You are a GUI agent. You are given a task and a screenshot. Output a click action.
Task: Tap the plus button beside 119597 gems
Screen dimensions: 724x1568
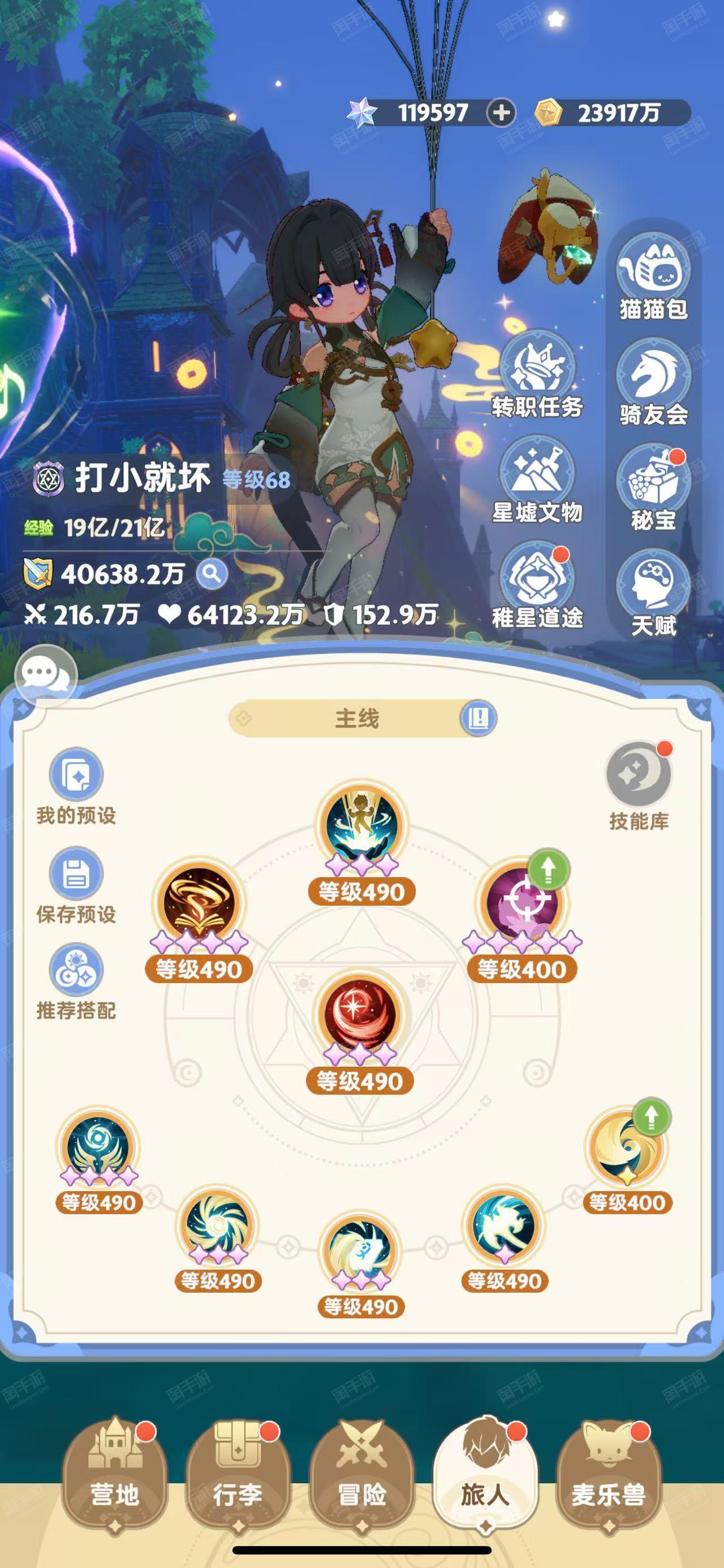501,112
